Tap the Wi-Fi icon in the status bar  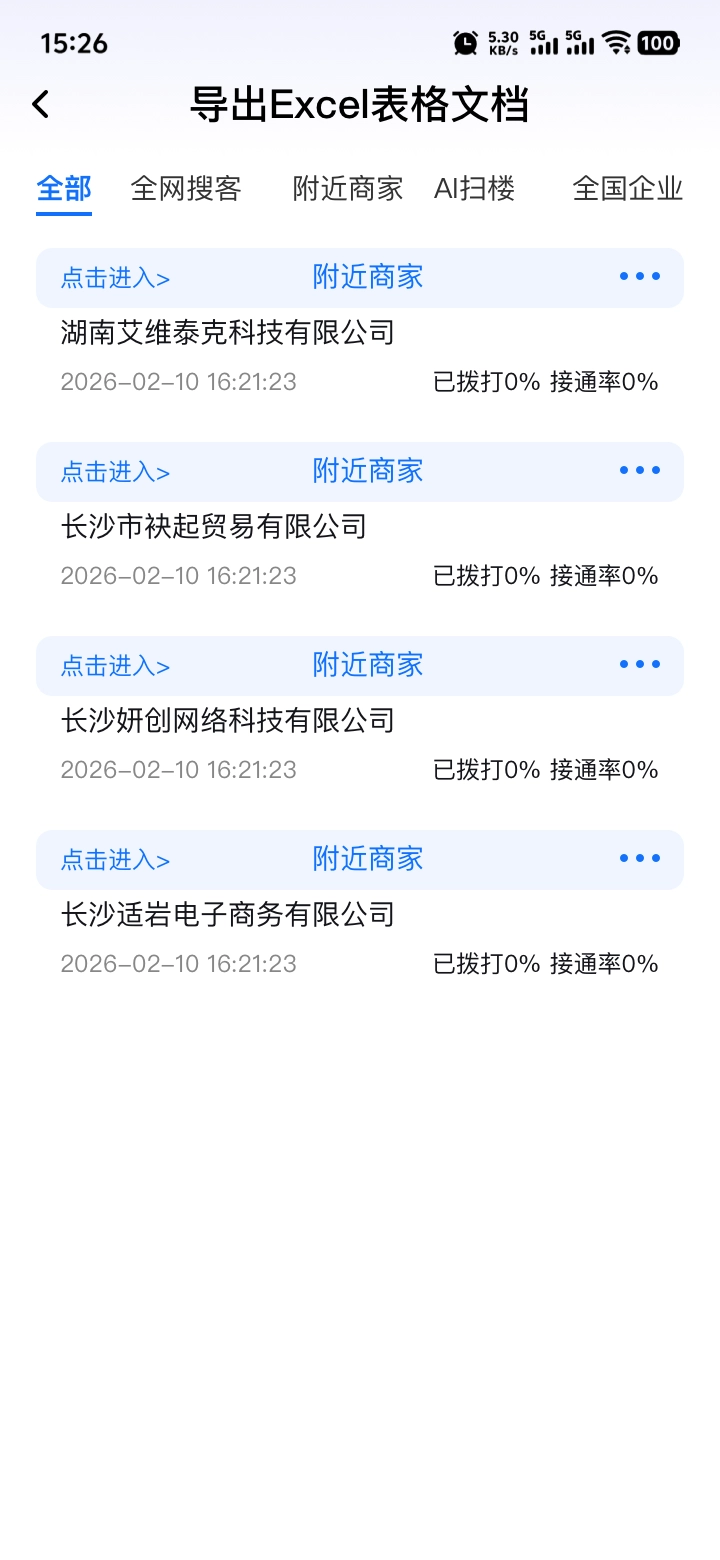[616, 43]
